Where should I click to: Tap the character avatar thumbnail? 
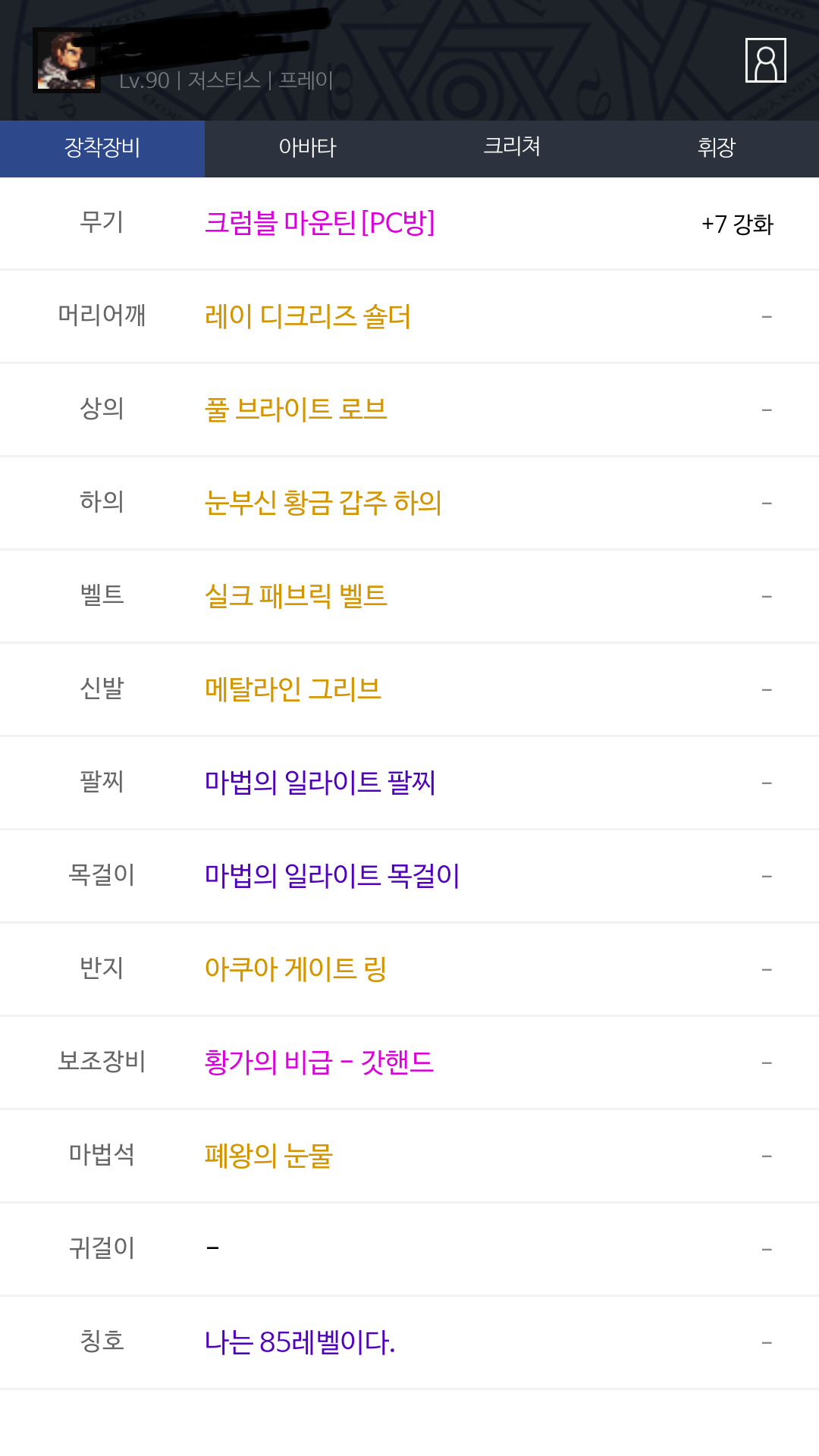click(67, 61)
